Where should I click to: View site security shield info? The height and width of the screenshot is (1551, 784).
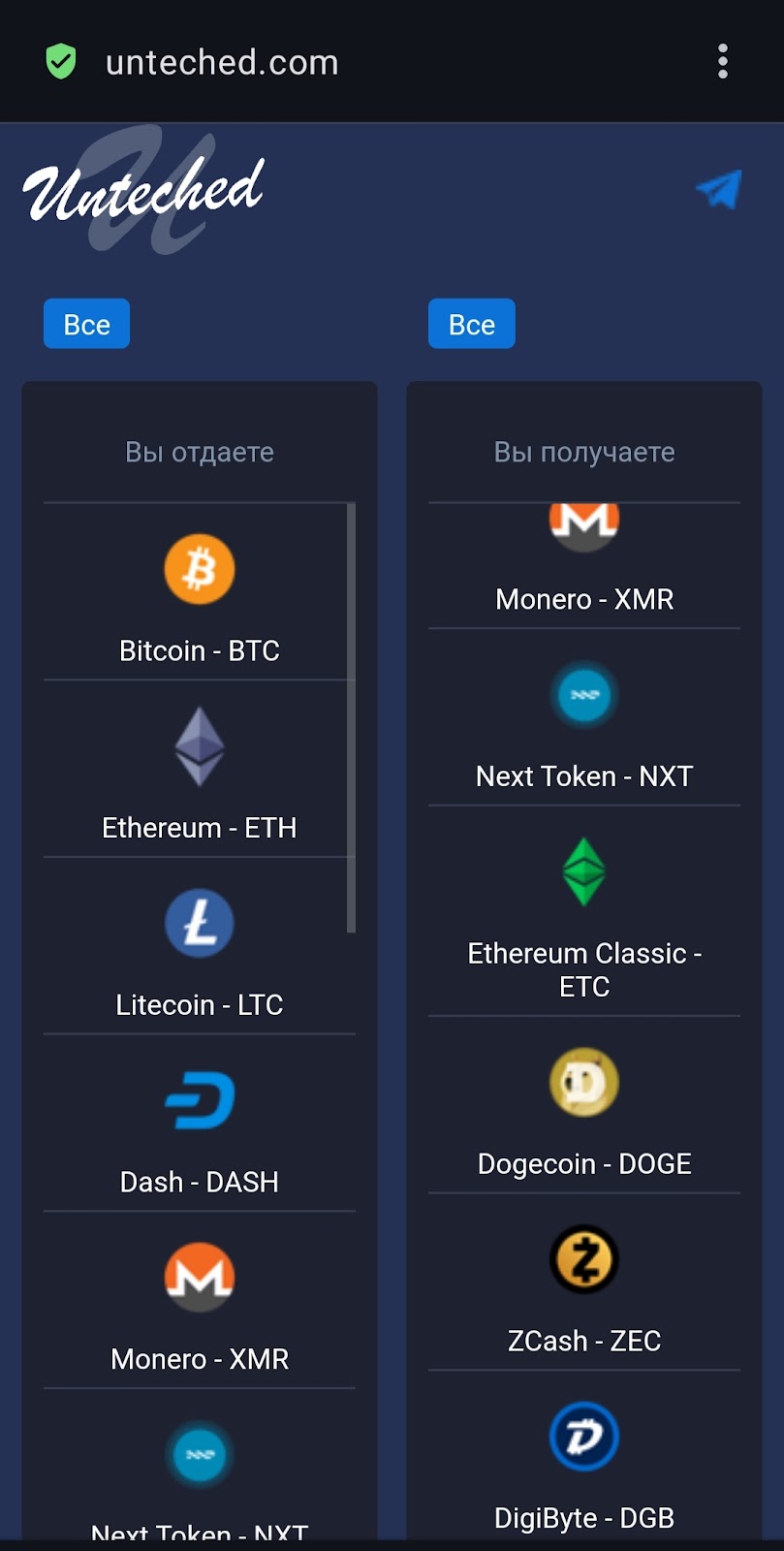tap(61, 62)
